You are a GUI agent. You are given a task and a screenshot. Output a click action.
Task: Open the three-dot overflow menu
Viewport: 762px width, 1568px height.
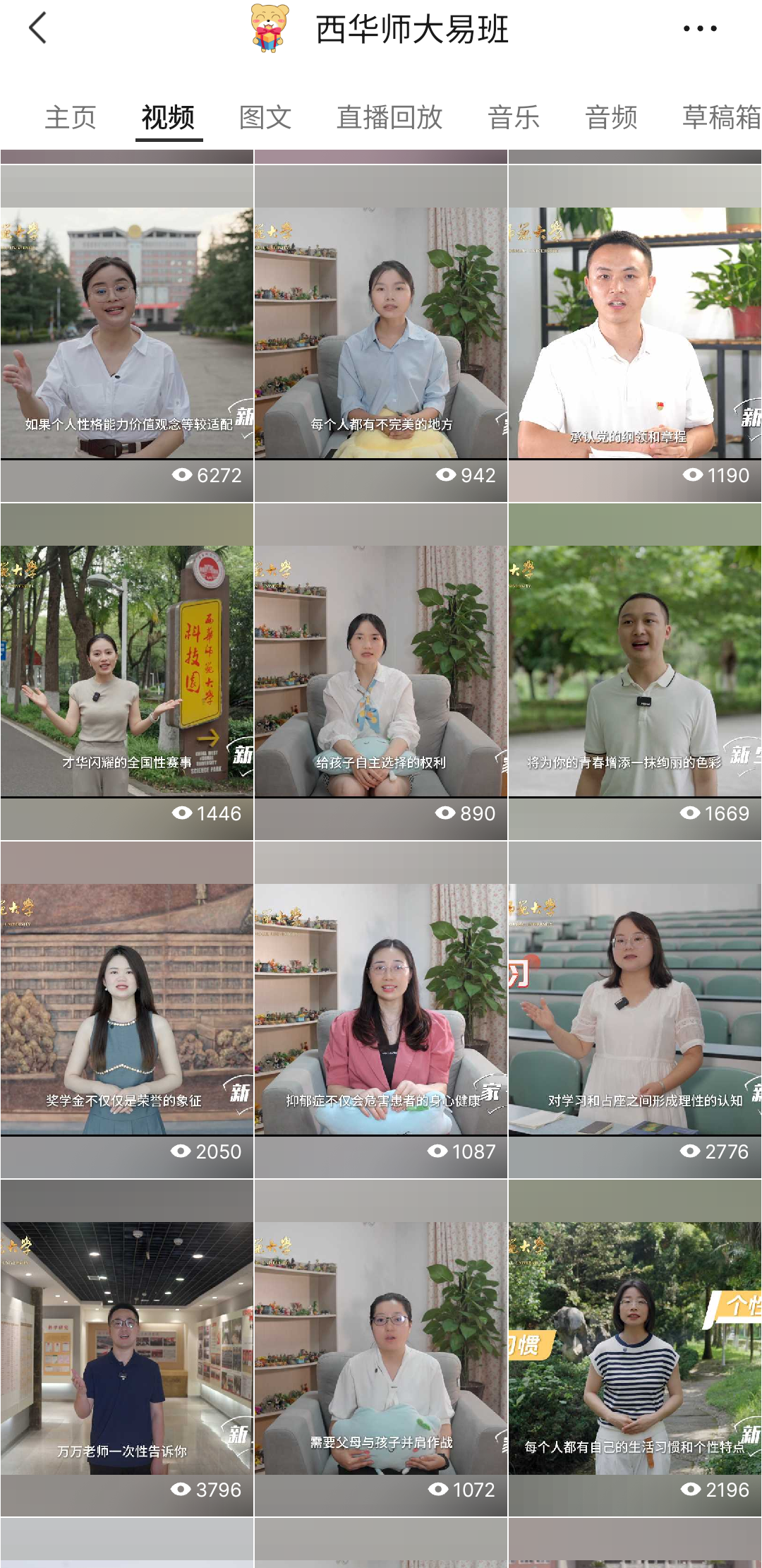699,29
